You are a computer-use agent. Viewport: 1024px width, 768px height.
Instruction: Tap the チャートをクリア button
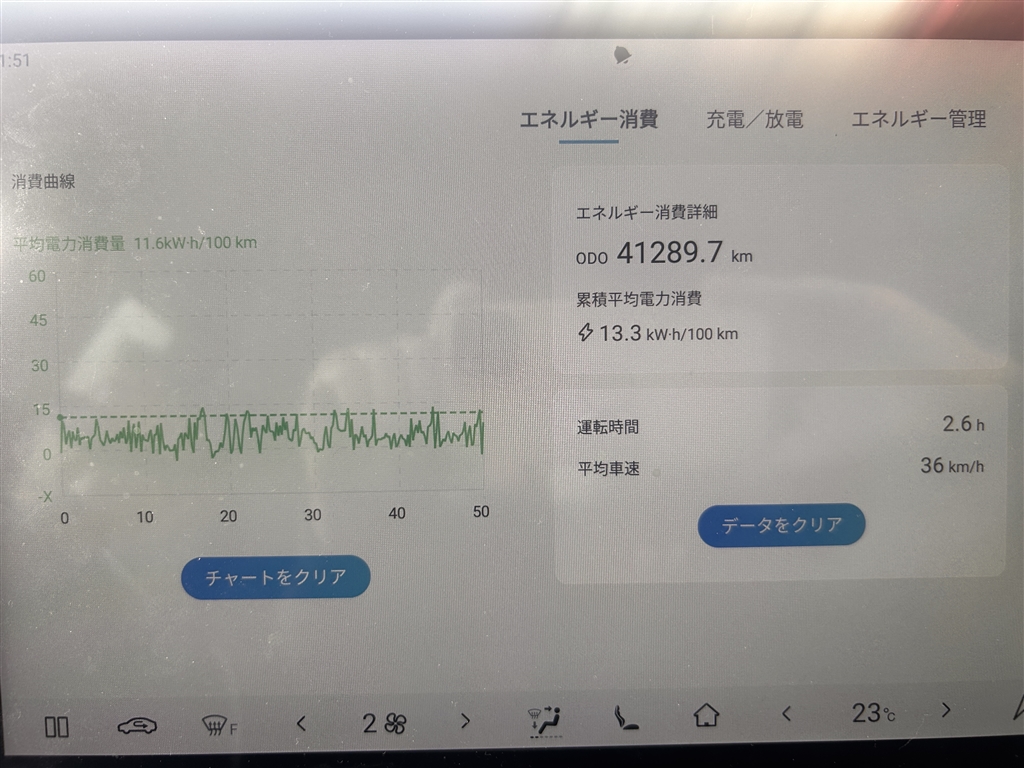(x=276, y=577)
